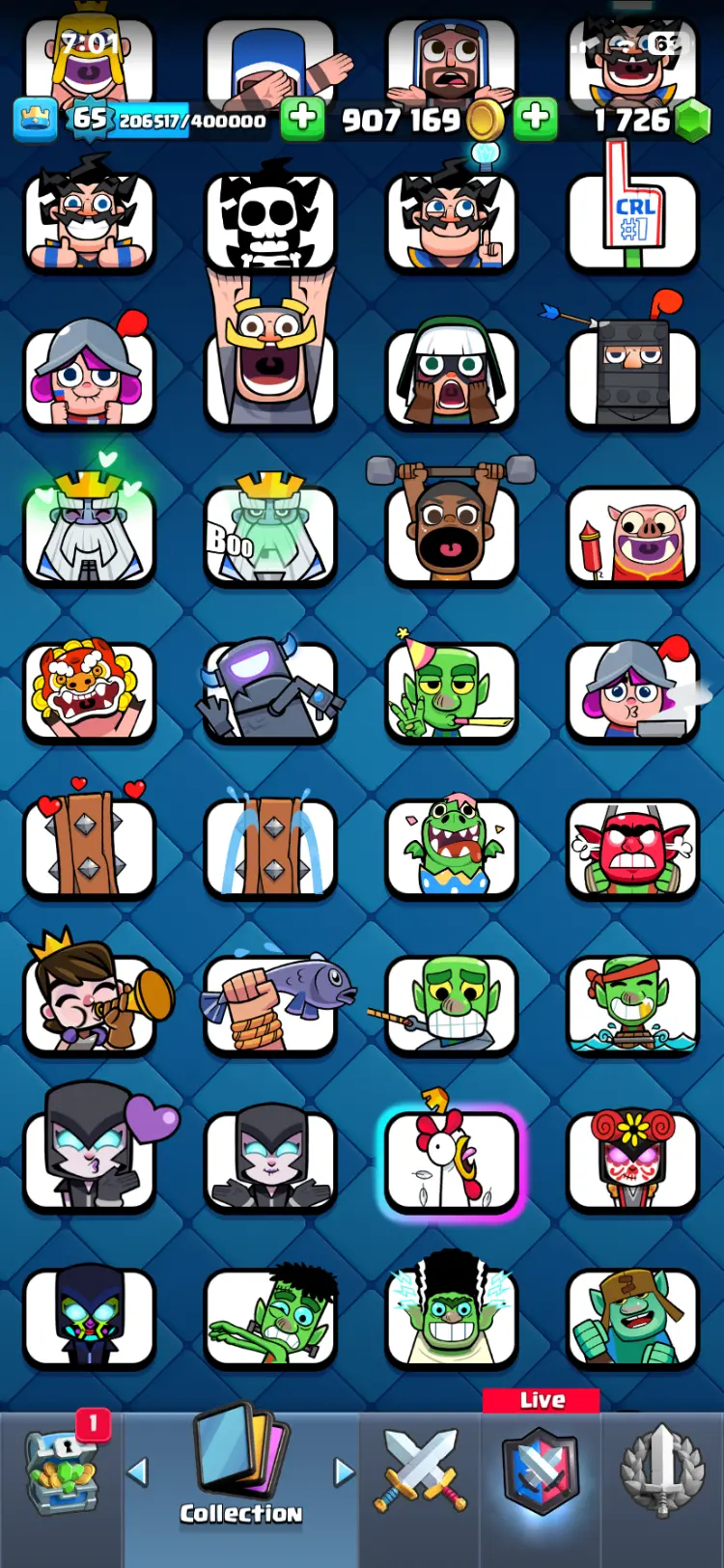Select the crying log emote

tap(270, 848)
